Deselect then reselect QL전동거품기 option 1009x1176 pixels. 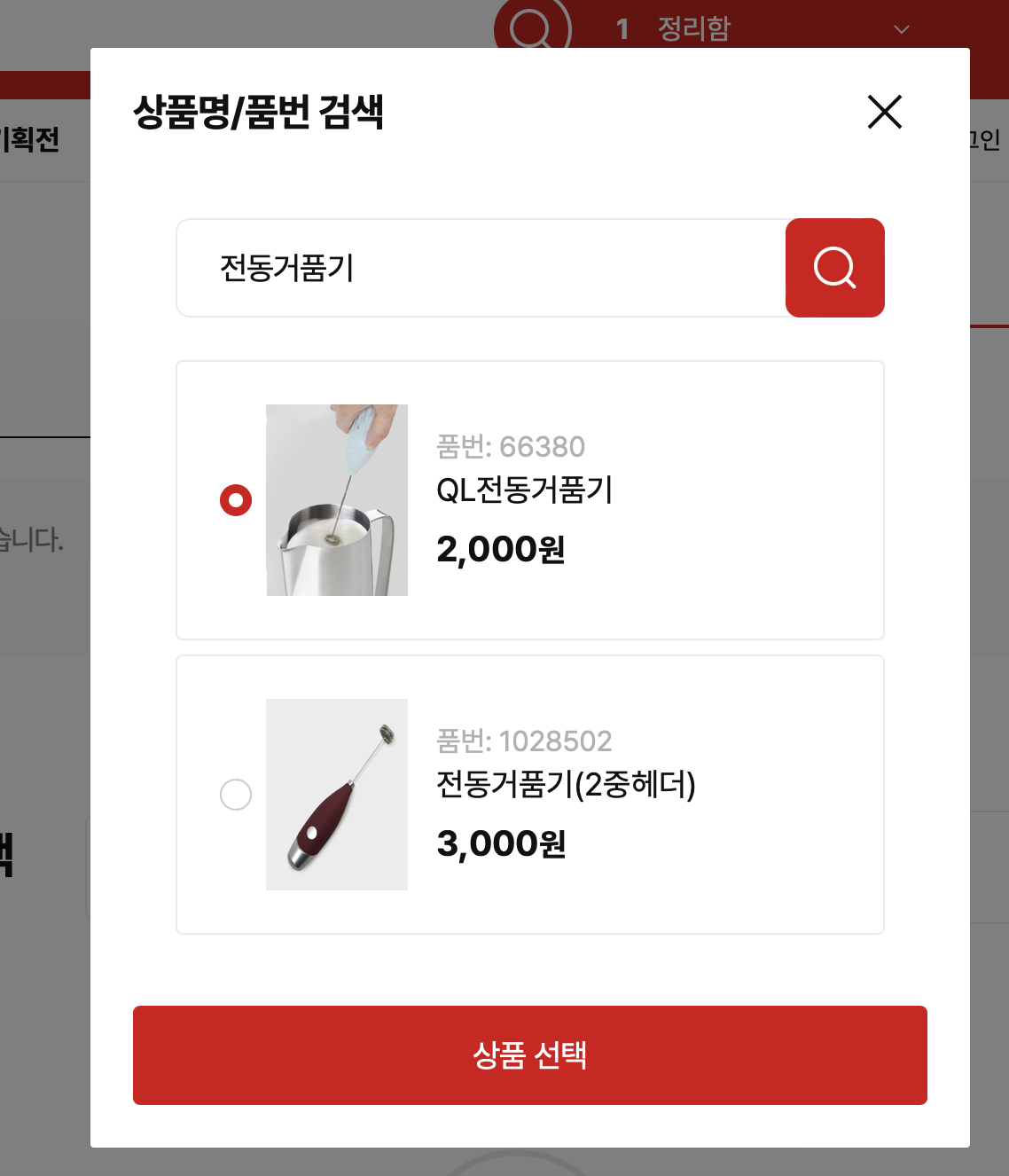(x=234, y=500)
